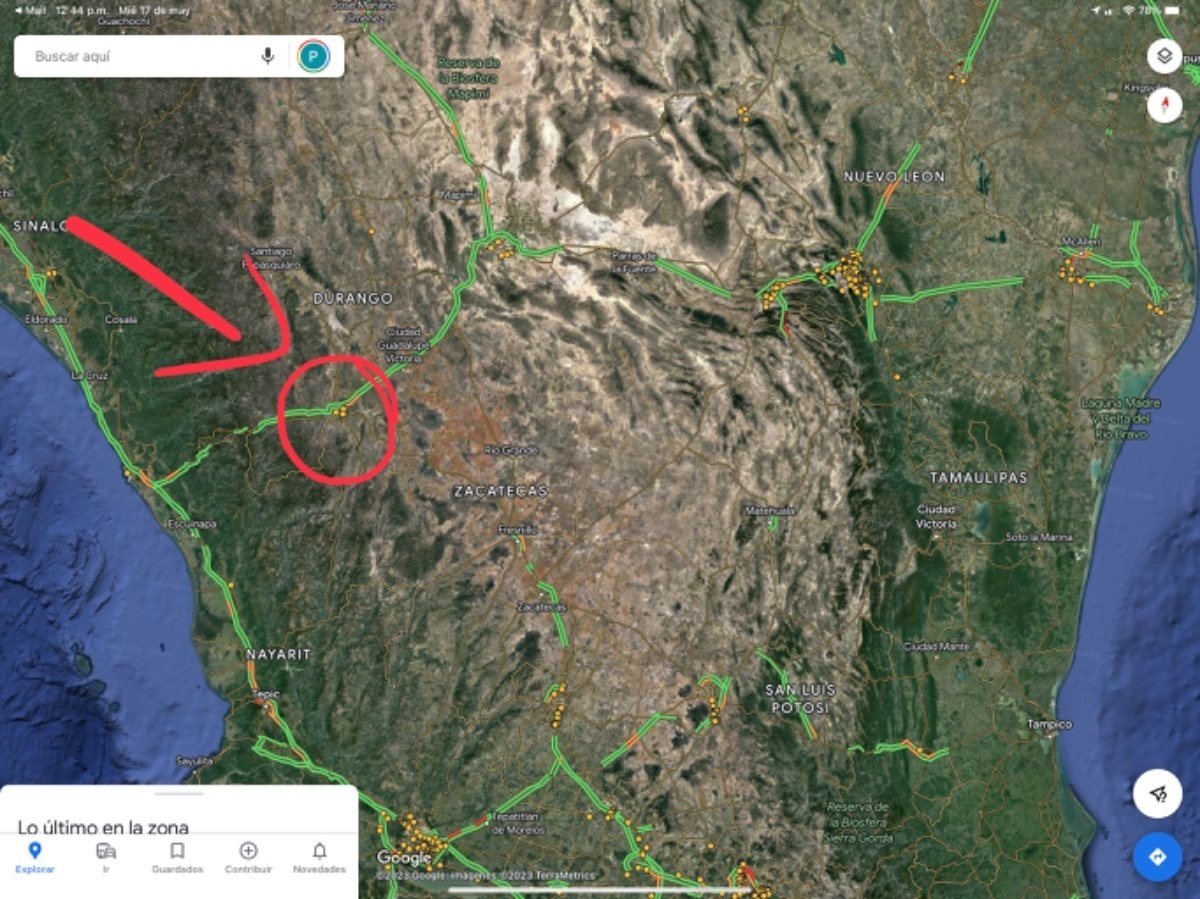Open the map layers selector
This screenshot has width=1200, height=899.
coord(1165,56)
